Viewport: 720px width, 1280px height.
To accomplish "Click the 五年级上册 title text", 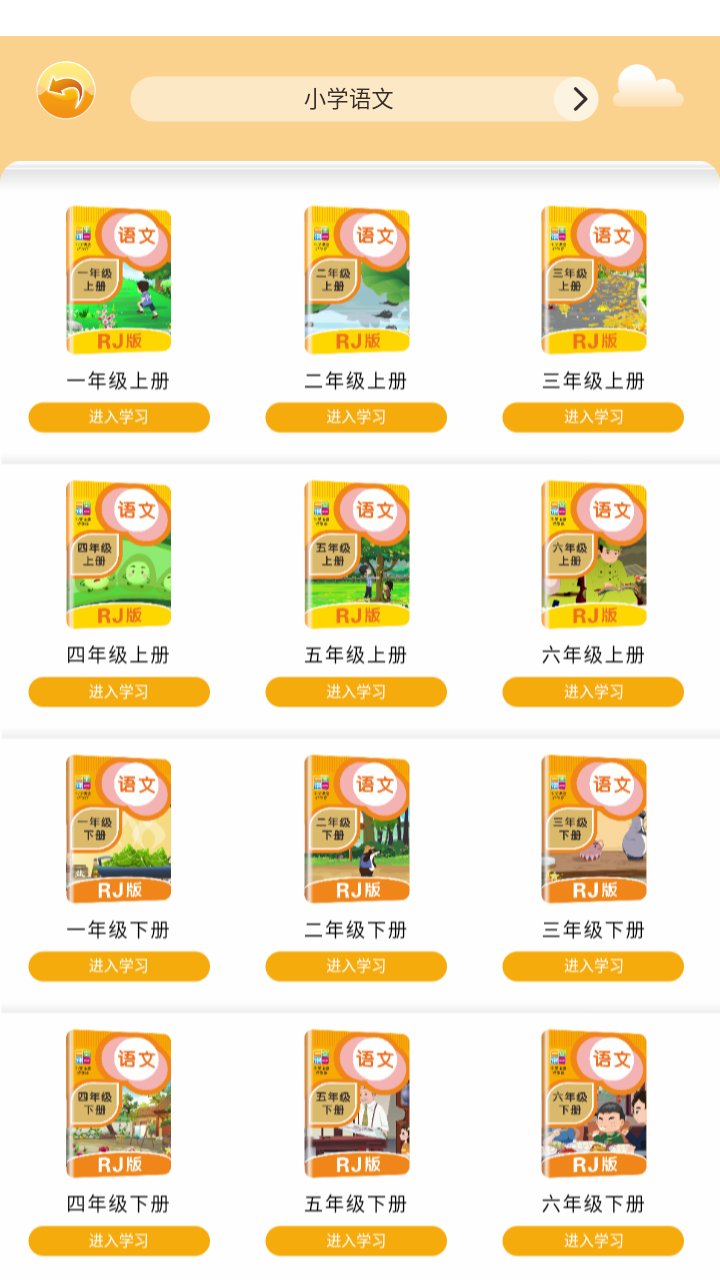I will click(x=356, y=656).
